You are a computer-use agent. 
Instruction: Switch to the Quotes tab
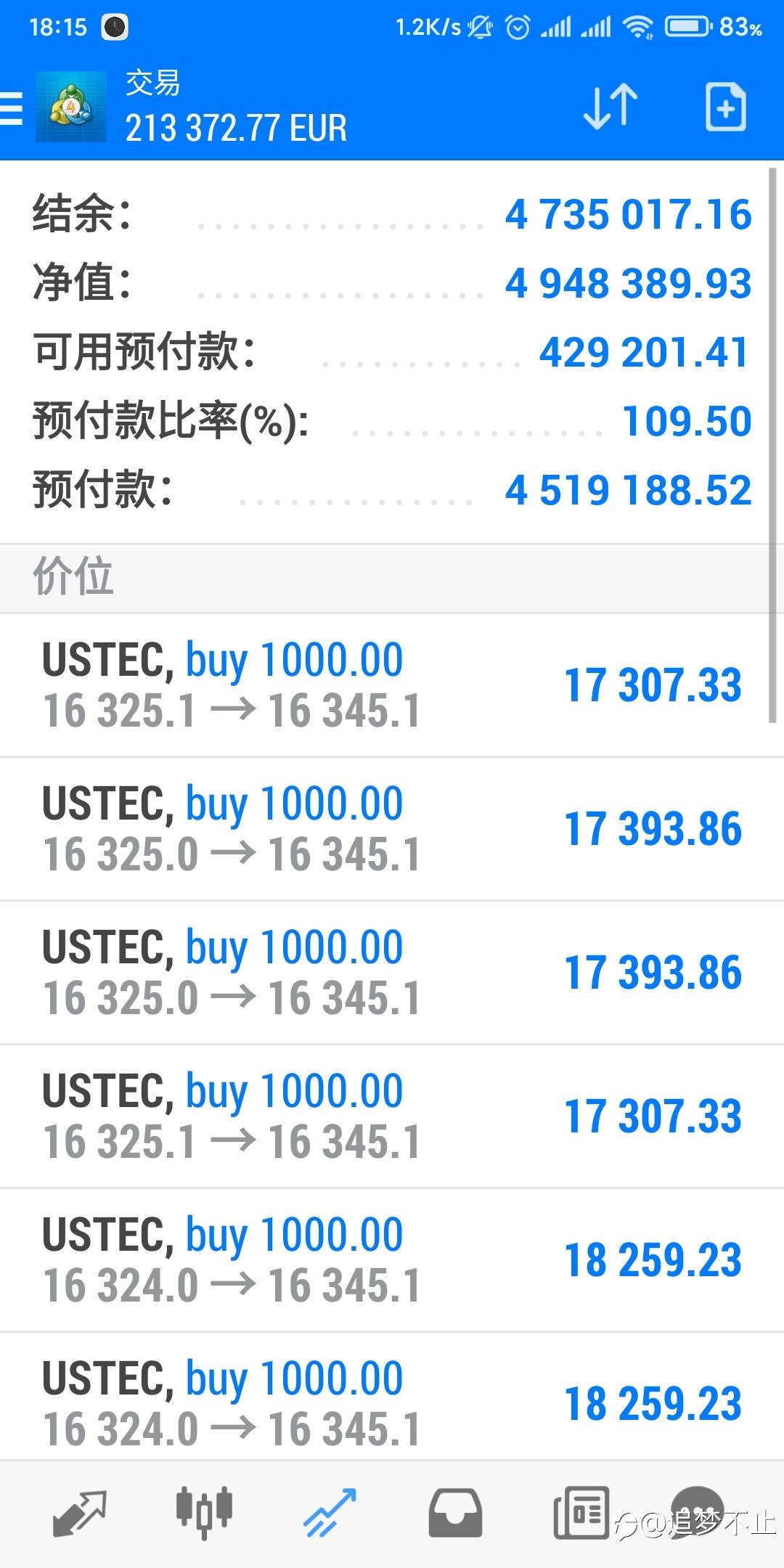coord(80,1514)
